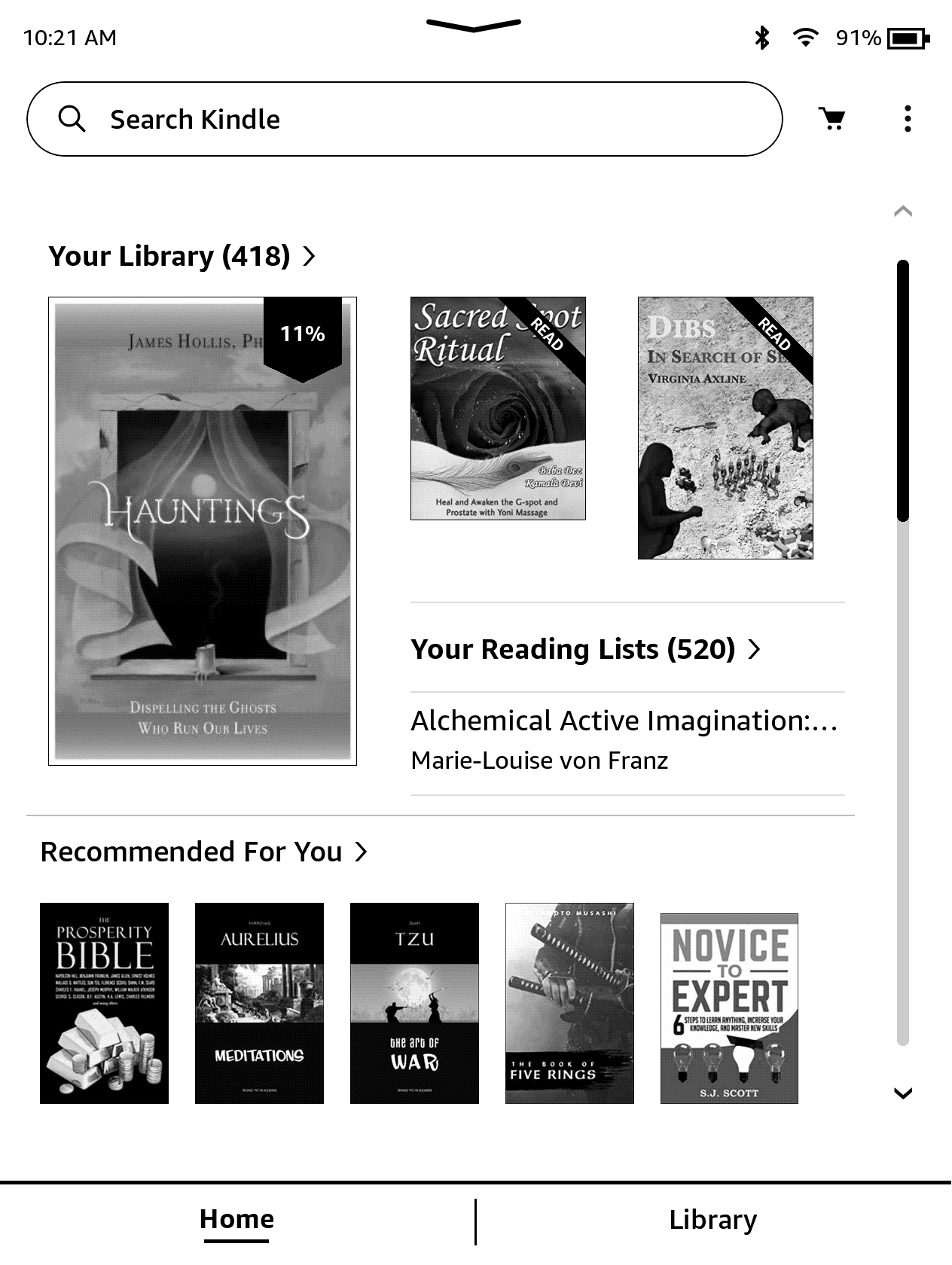The image size is (952, 1265).
Task: Tap the page up arrow
Action: [903, 212]
